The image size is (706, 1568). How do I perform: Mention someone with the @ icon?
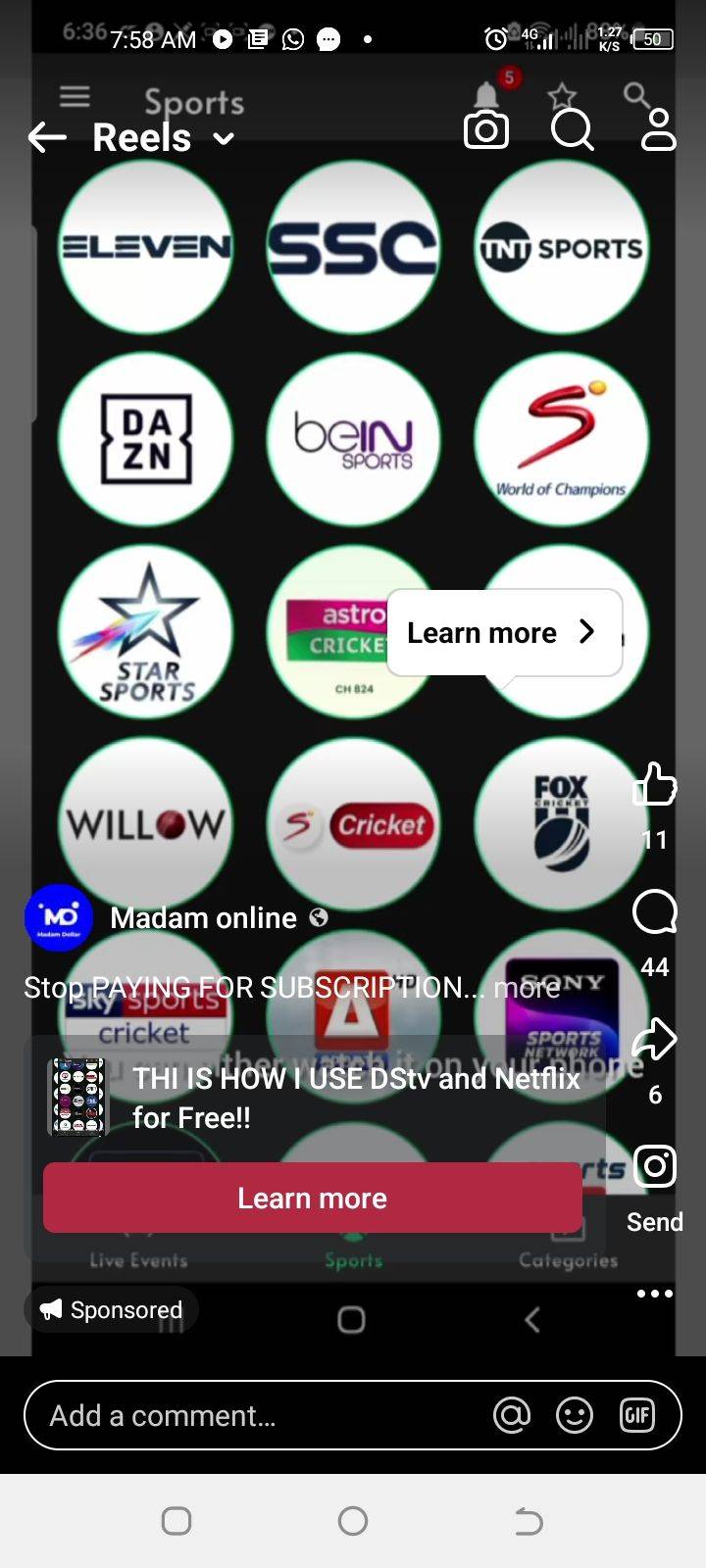[x=512, y=1415]
